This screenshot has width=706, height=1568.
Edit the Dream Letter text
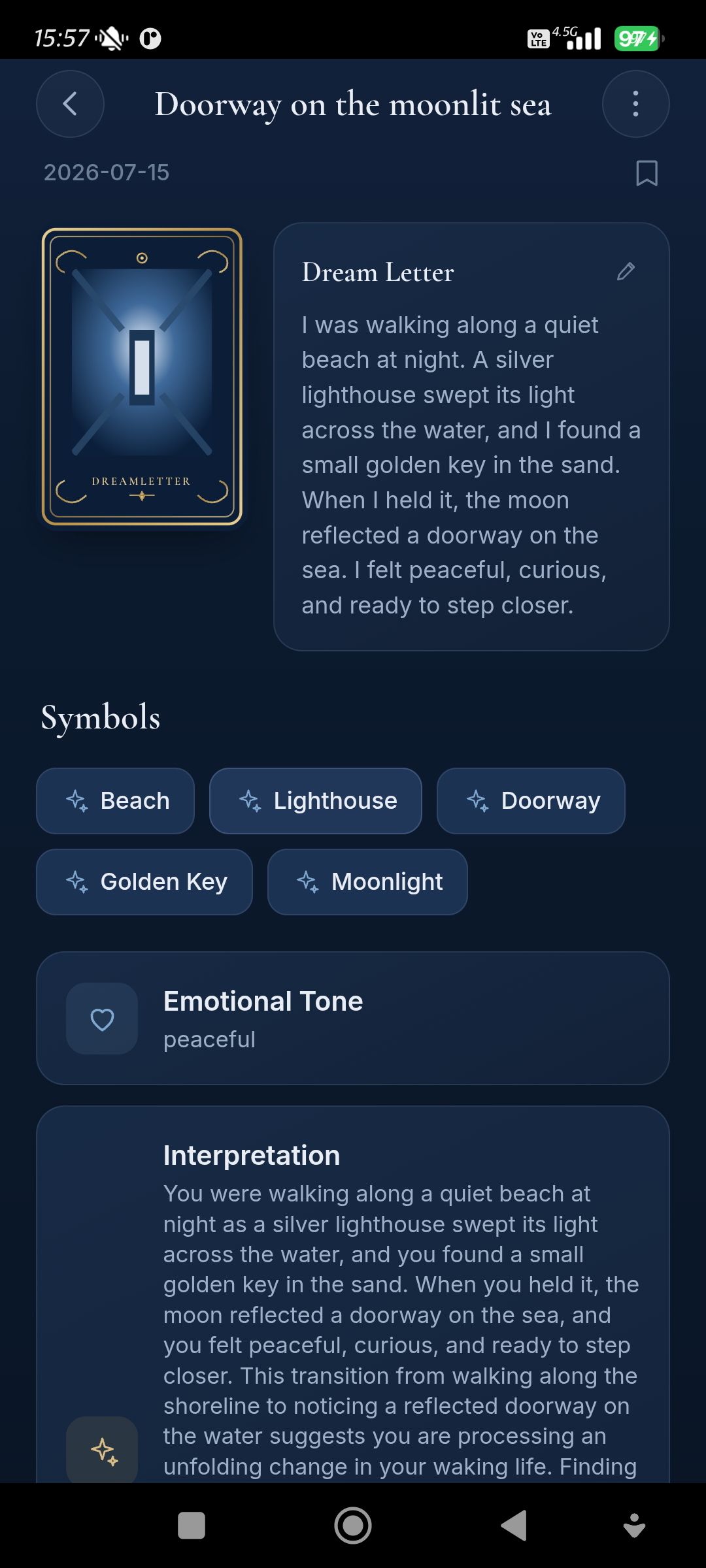pos(626,271)
